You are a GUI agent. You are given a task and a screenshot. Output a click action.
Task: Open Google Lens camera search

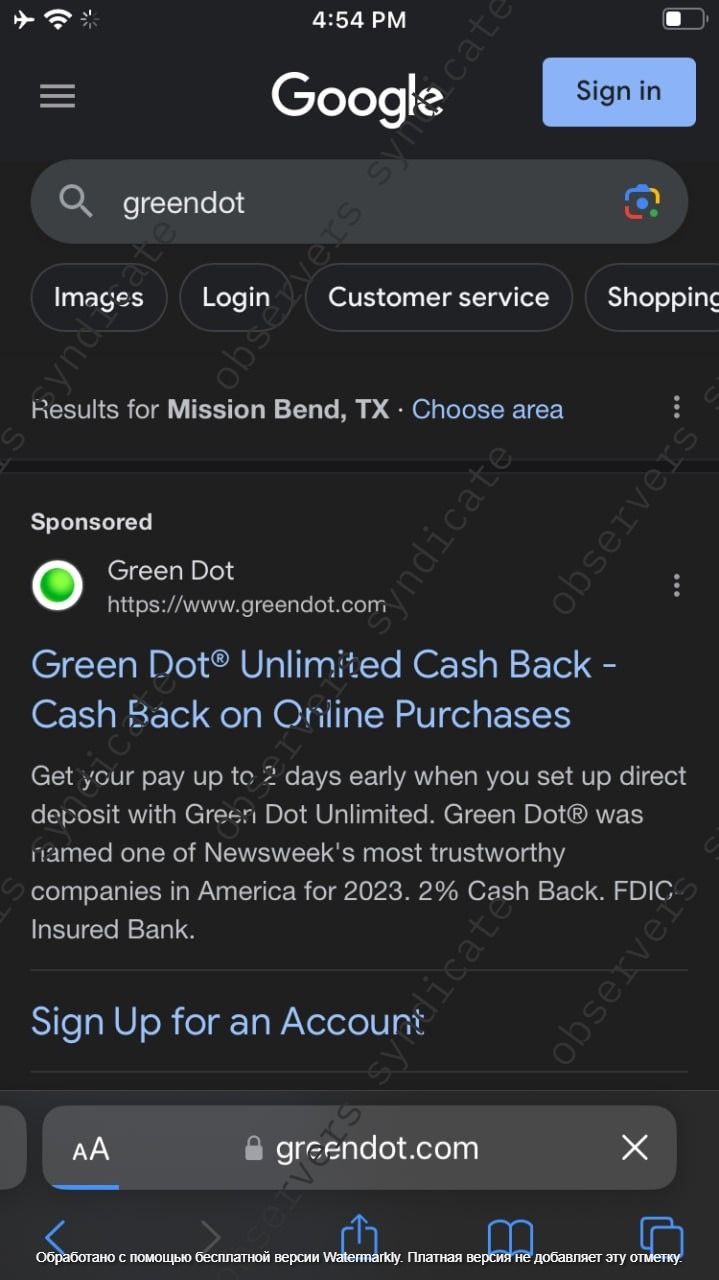(x=642, y=202)
